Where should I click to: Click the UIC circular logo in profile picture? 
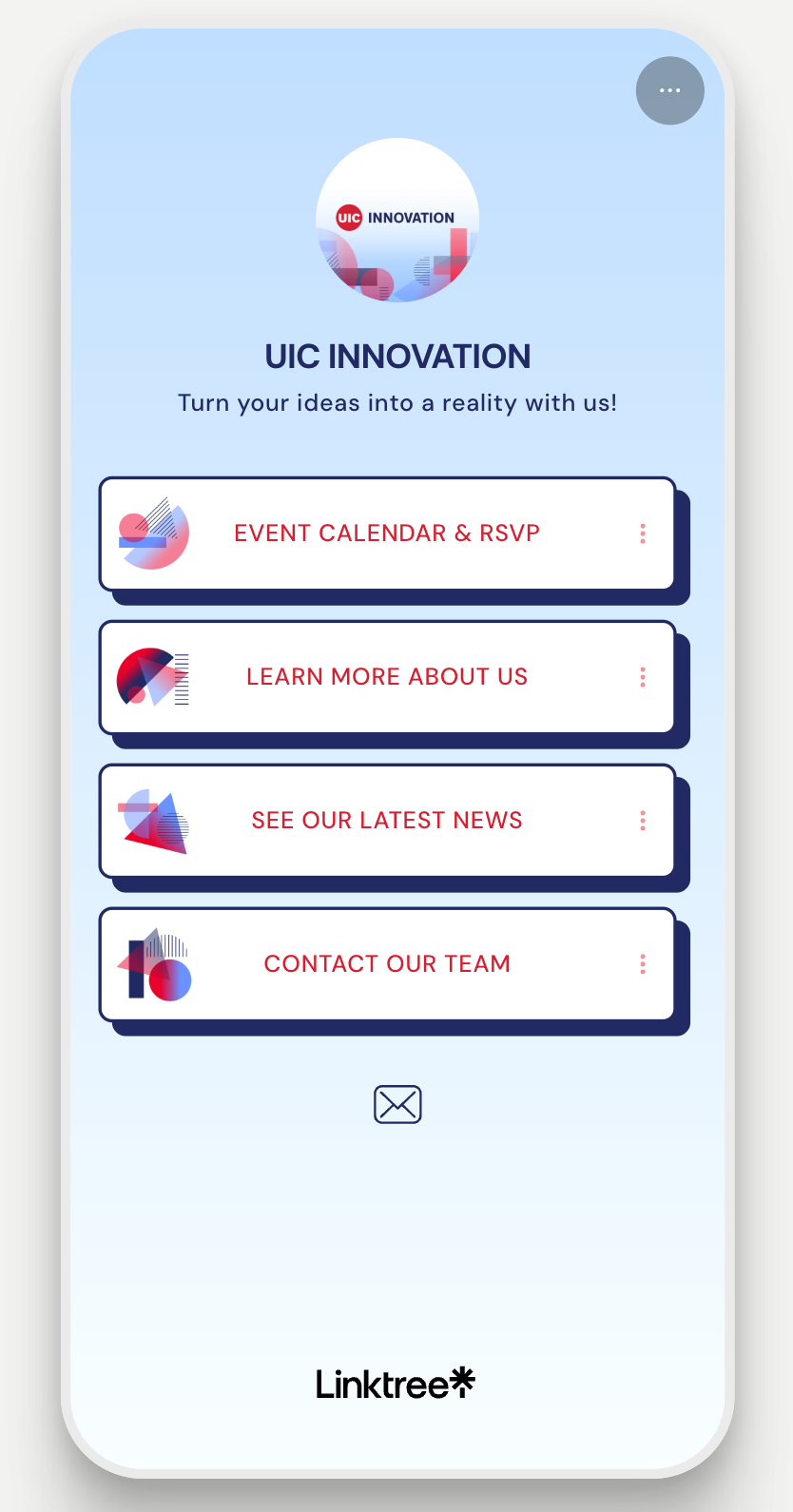click(x=348, y=218)
